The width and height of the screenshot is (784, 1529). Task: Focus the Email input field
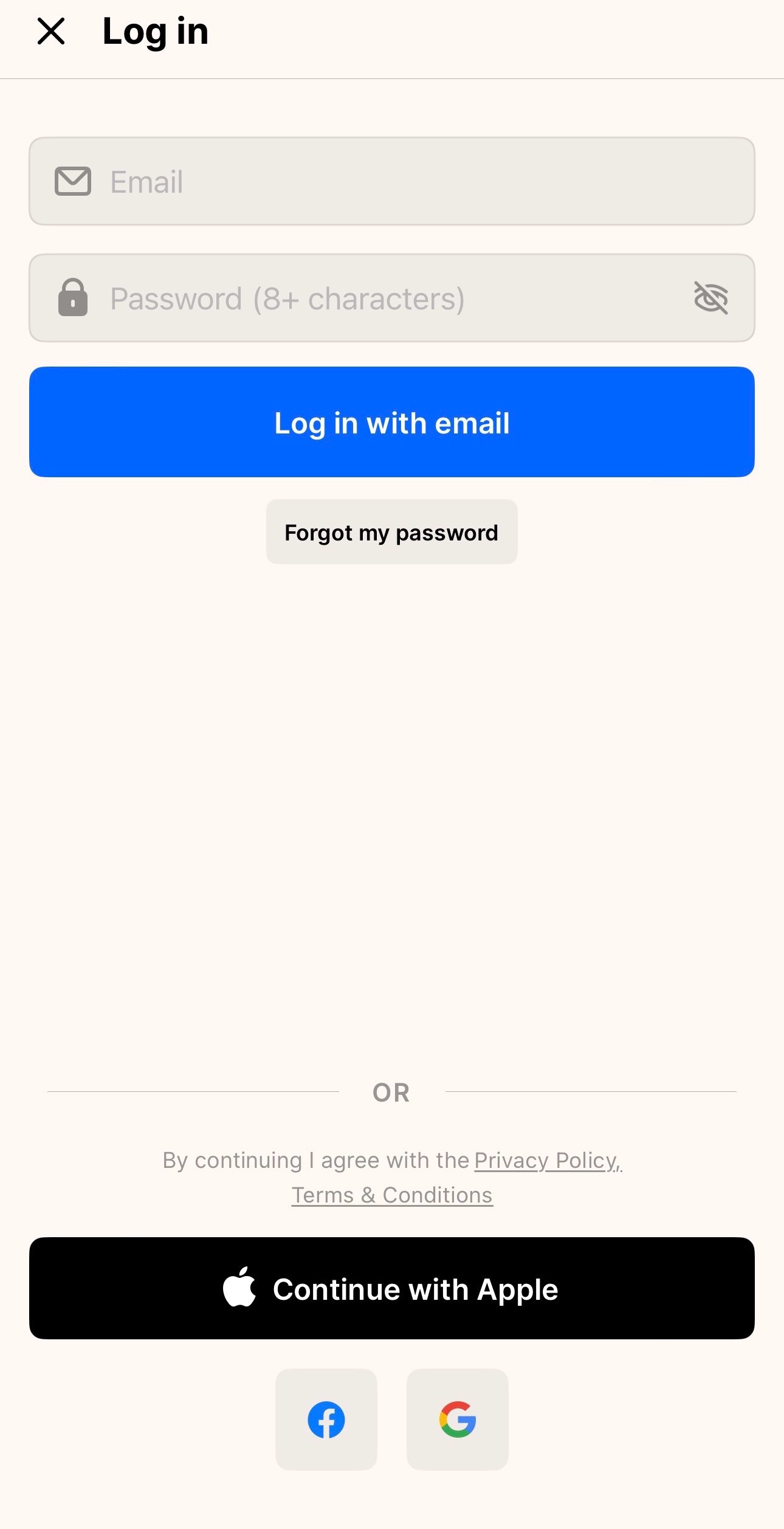click(x=392, y=182)
